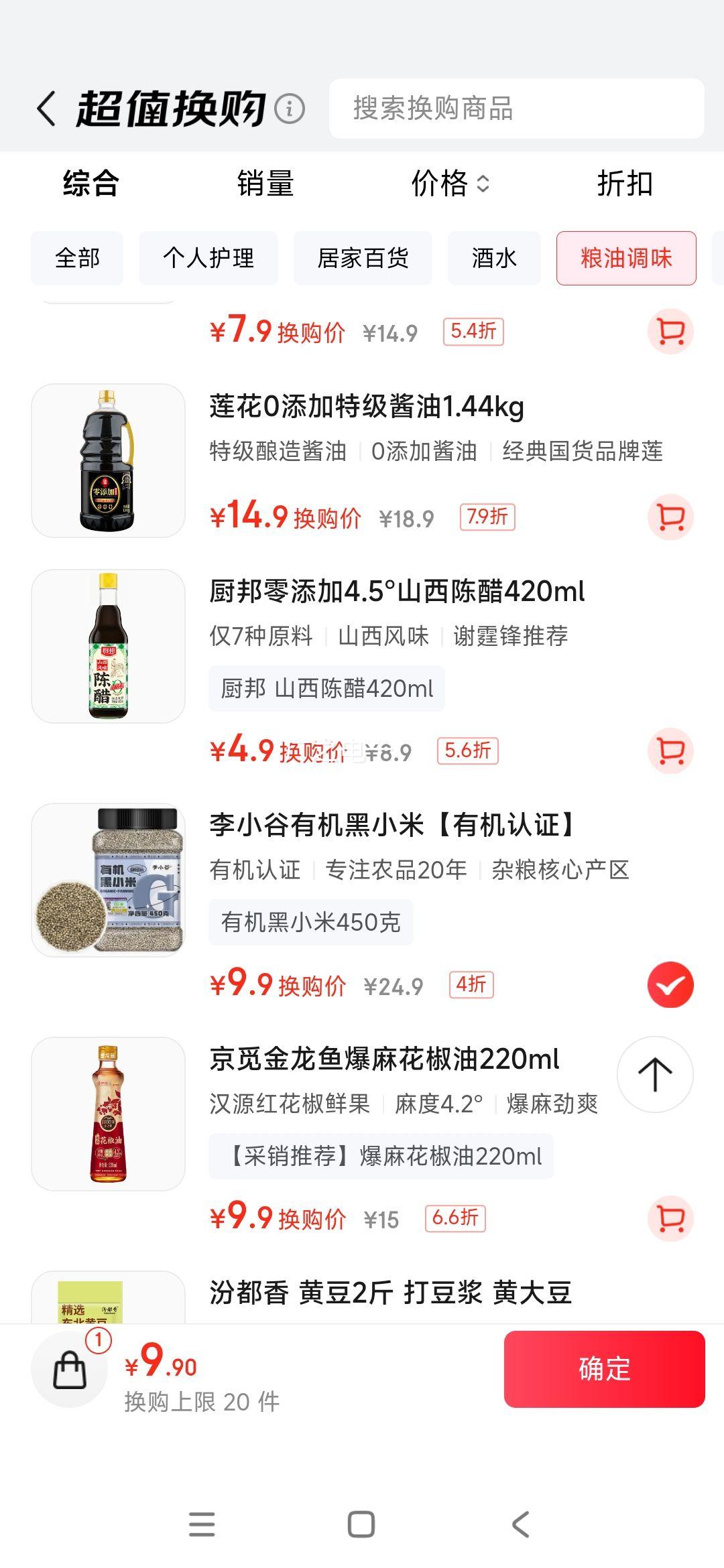The width and height of the screenshot is (724, 1568).
Task: Open the shopping bag with selected items
Action: pos(70,1368)
